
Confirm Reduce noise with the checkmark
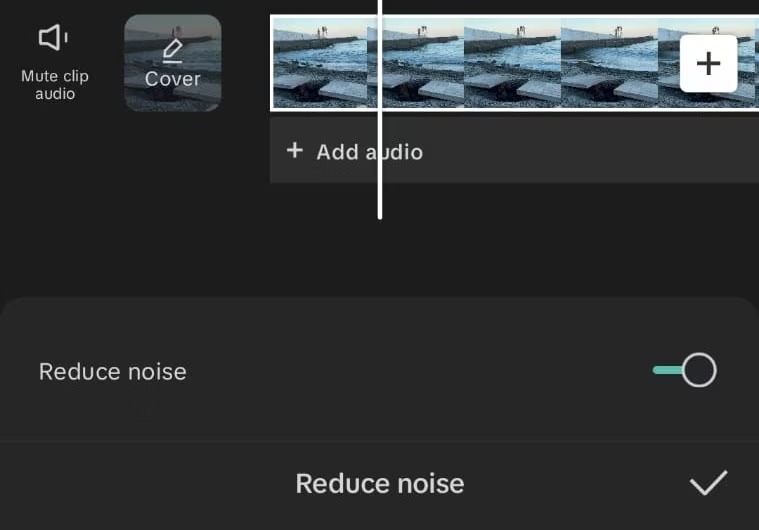(707, 484)
